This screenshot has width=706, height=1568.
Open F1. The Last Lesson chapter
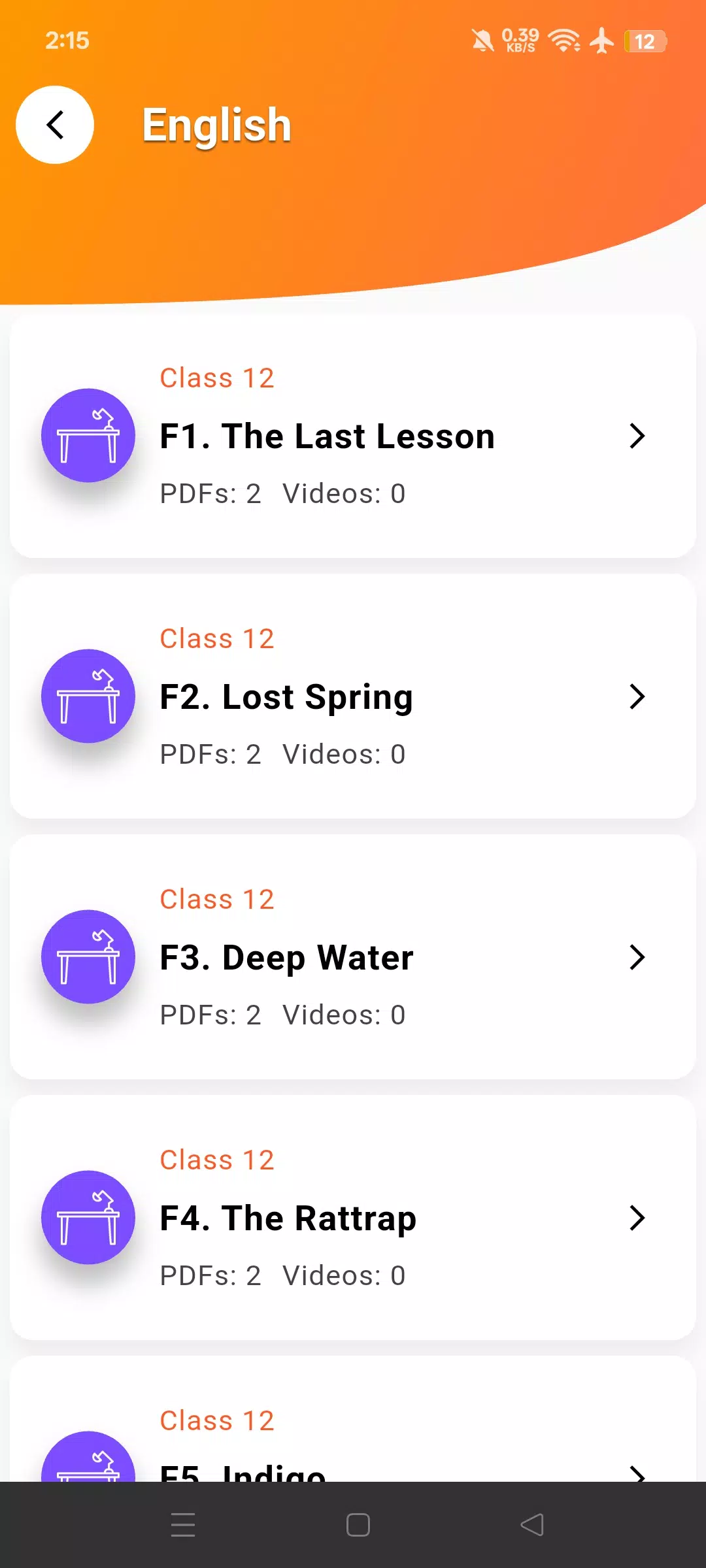[353, 436]
